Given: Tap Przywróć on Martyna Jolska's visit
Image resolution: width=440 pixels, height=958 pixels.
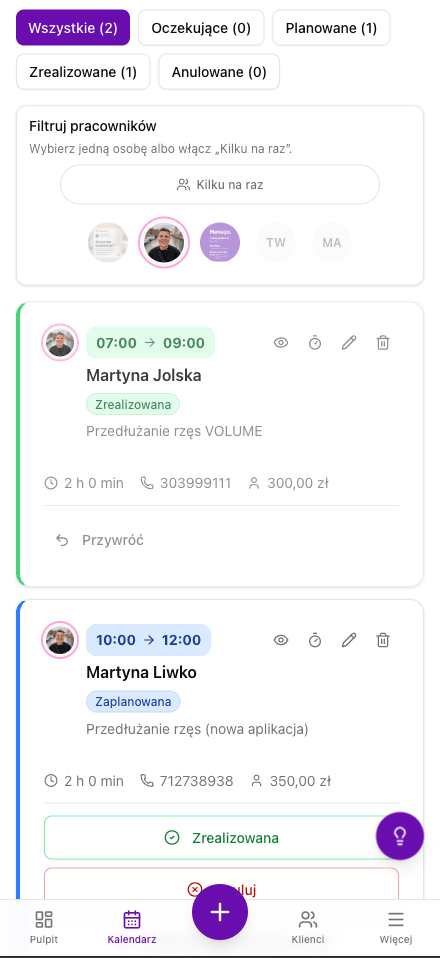Looking at the screenshot, I should pyautogui.click(x=100, y=540).
